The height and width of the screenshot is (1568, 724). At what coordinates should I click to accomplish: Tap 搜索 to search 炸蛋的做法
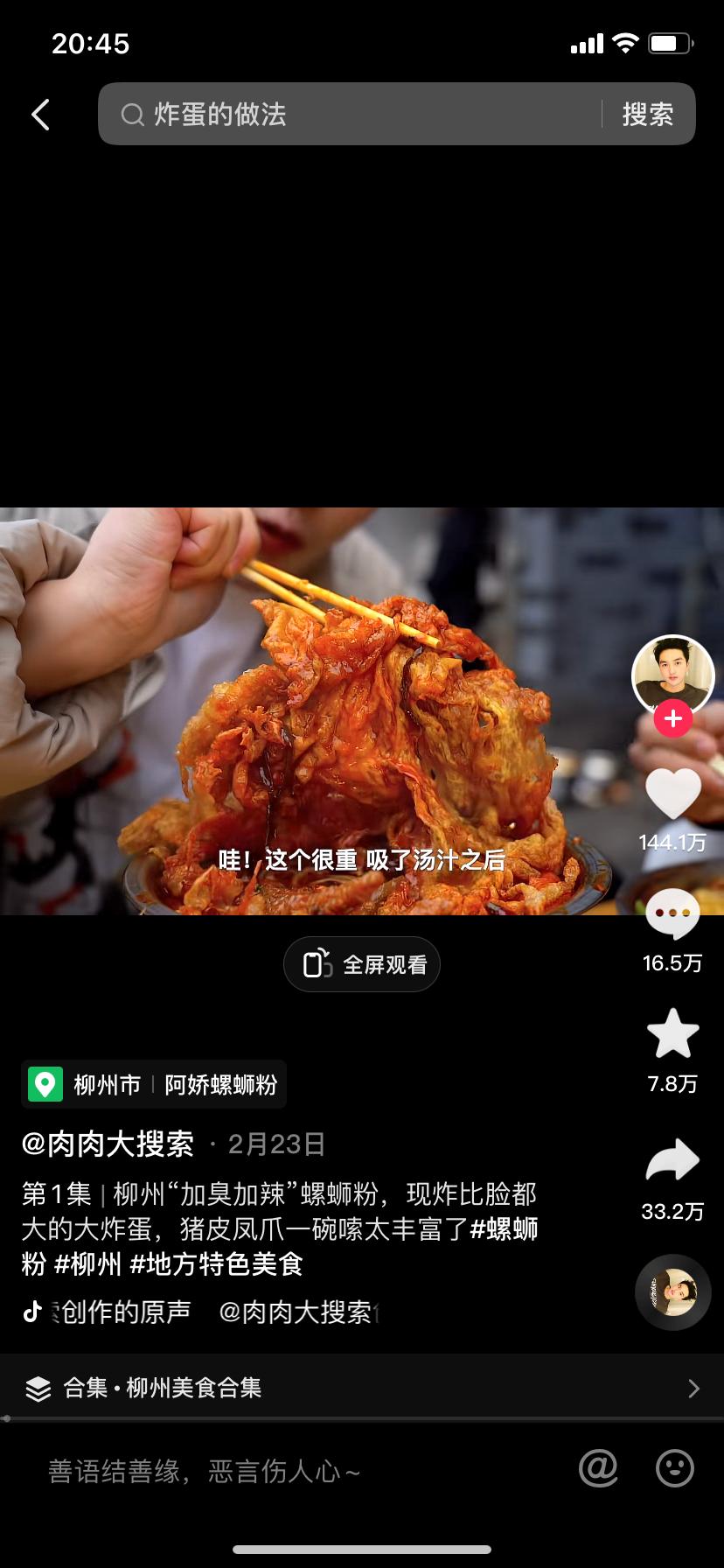[x=648, y=115]
